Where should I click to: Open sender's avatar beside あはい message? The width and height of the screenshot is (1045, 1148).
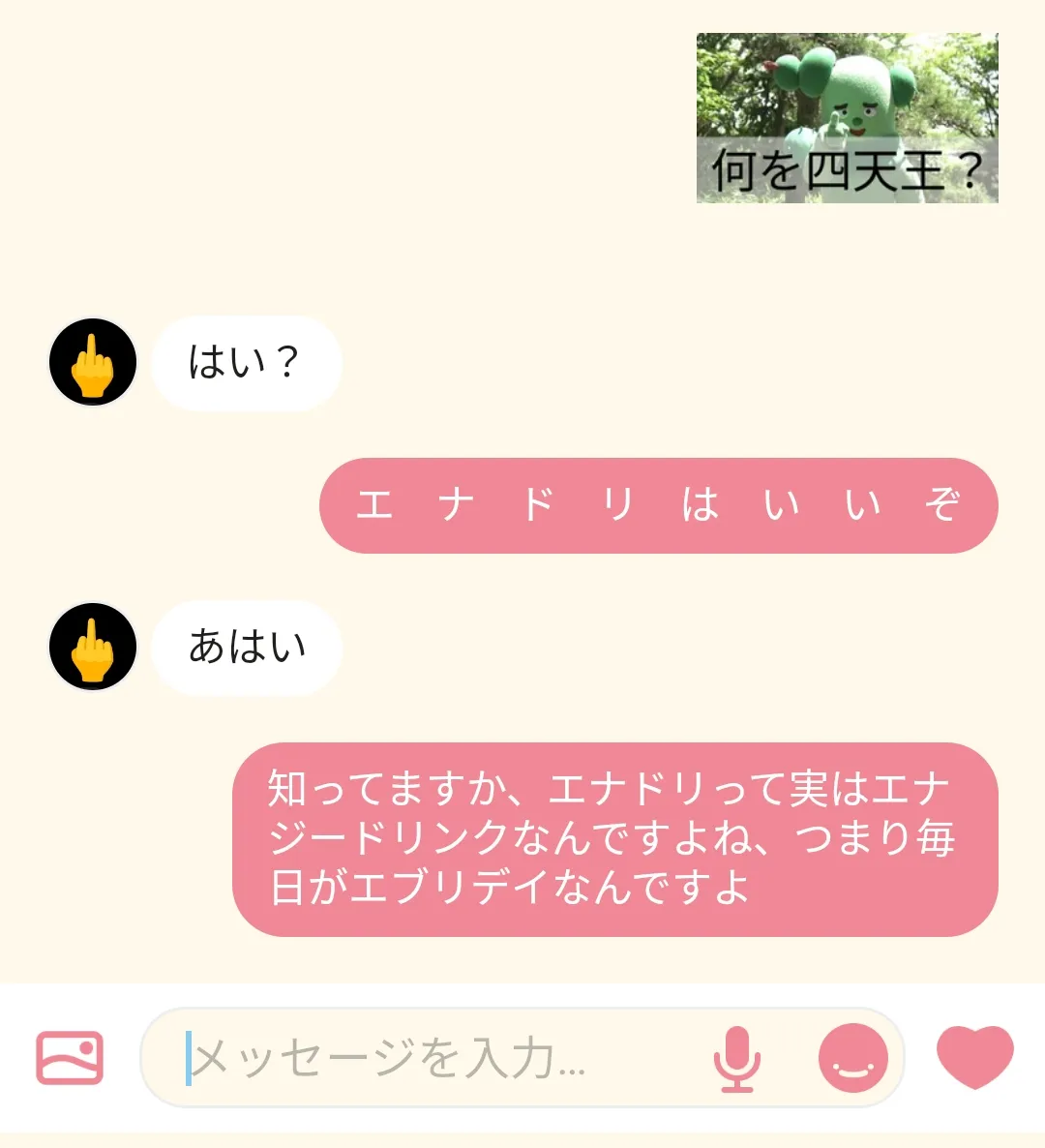(x=93, y=647)
